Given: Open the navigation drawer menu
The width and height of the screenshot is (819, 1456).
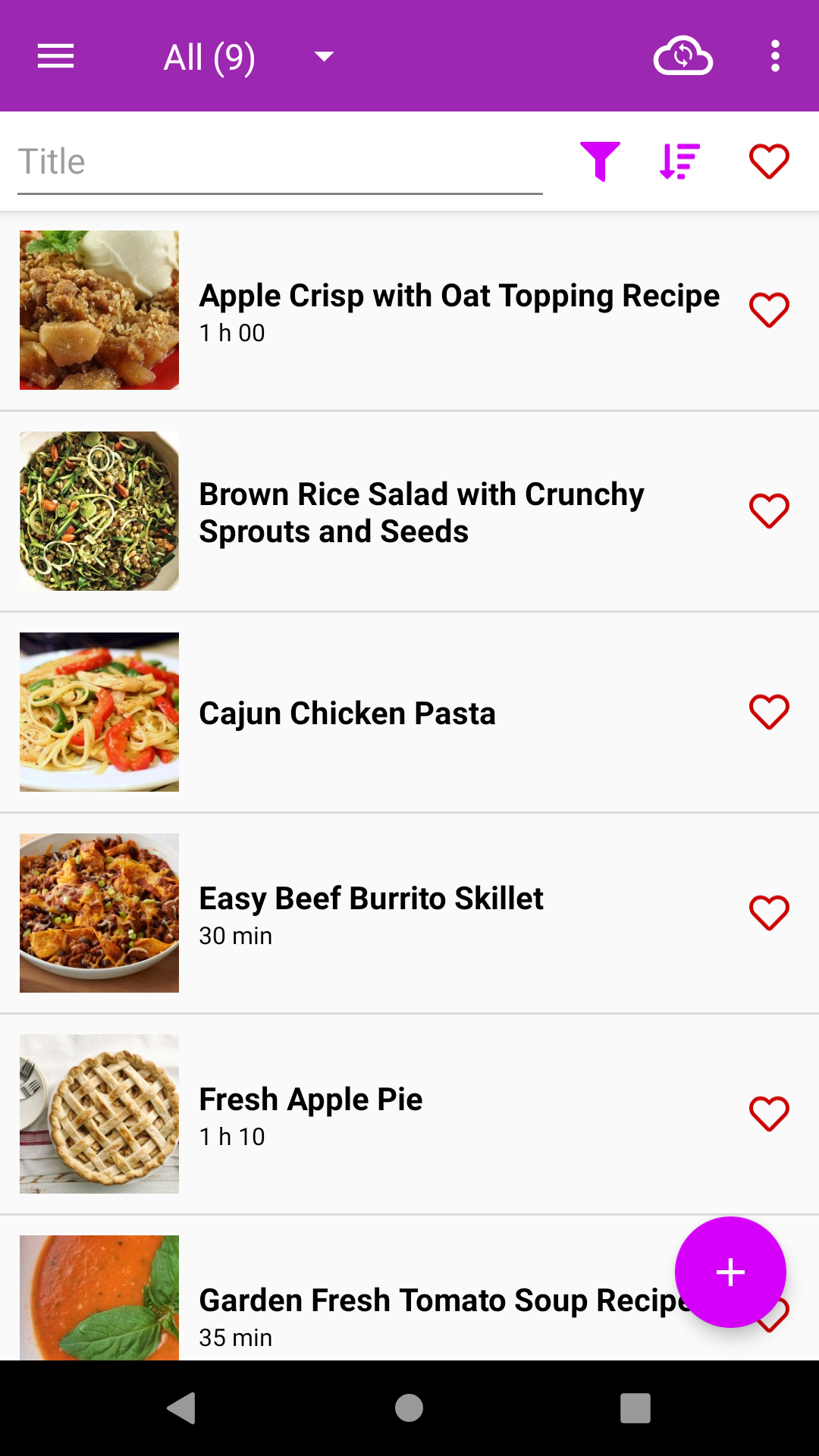Looking at the screenshot, I should (x=55, y=55).
